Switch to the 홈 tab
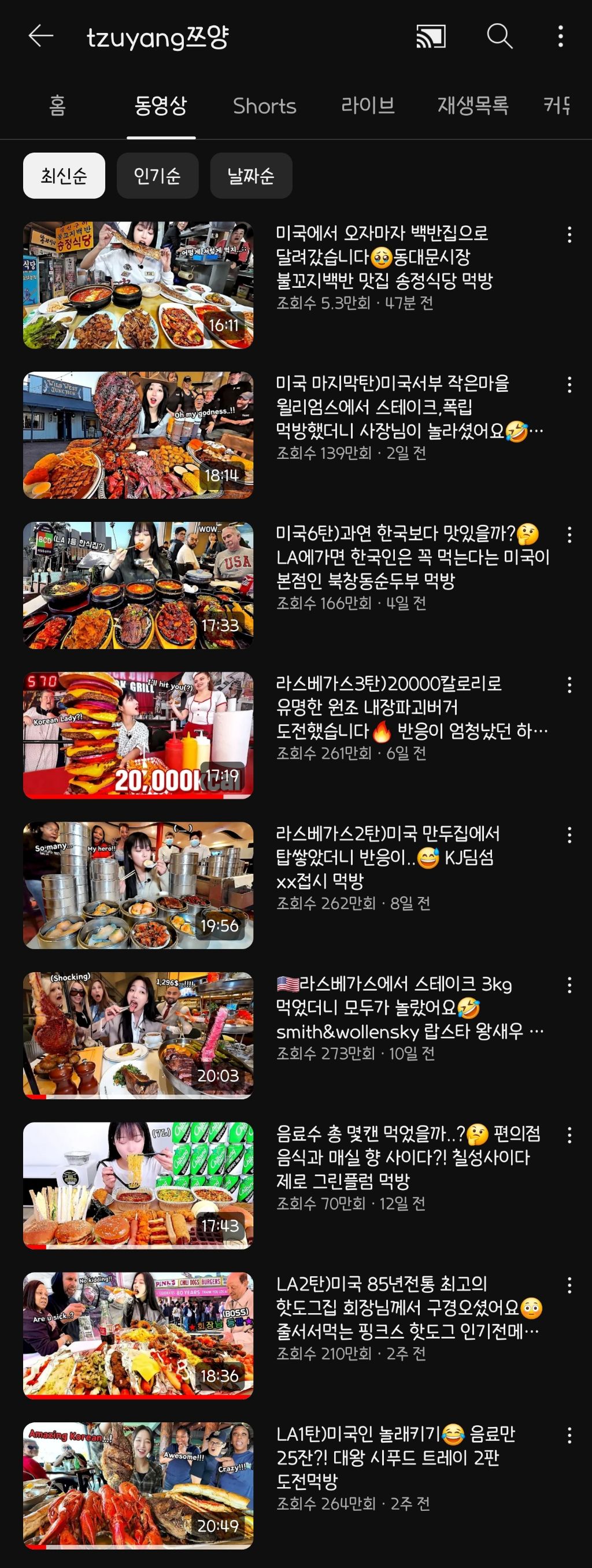This screenshot has height=1568, width=592. pyautogui.click(x=57, y=106)
